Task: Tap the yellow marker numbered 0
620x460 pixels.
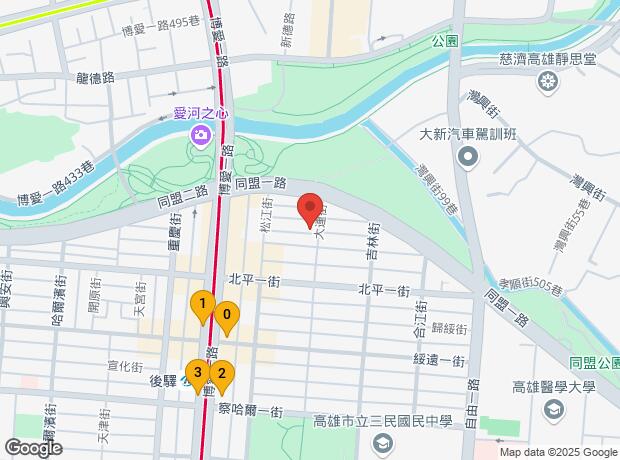Action: [227, 317]
